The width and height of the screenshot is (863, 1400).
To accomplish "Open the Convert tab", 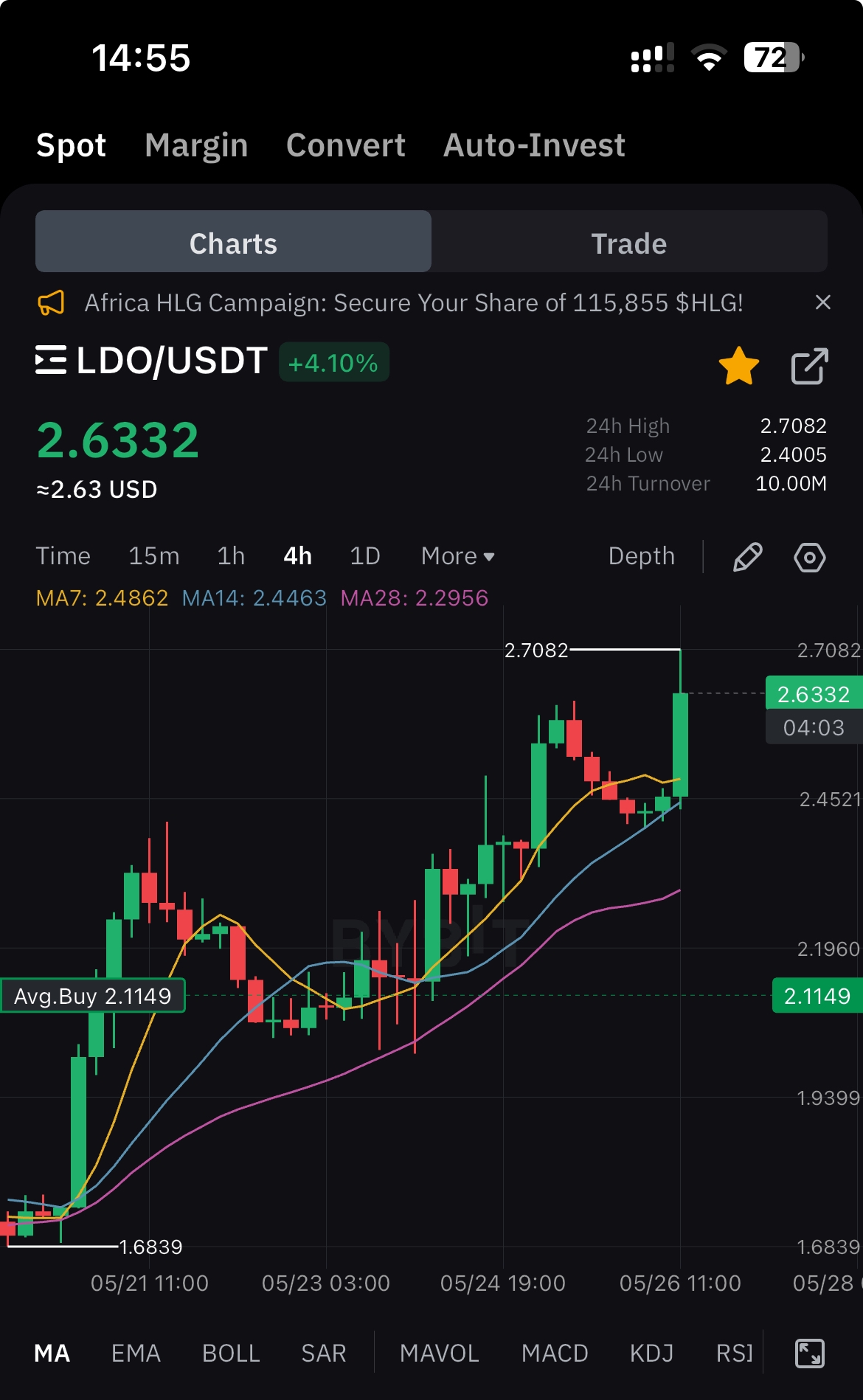I will (x=346, y=145).
